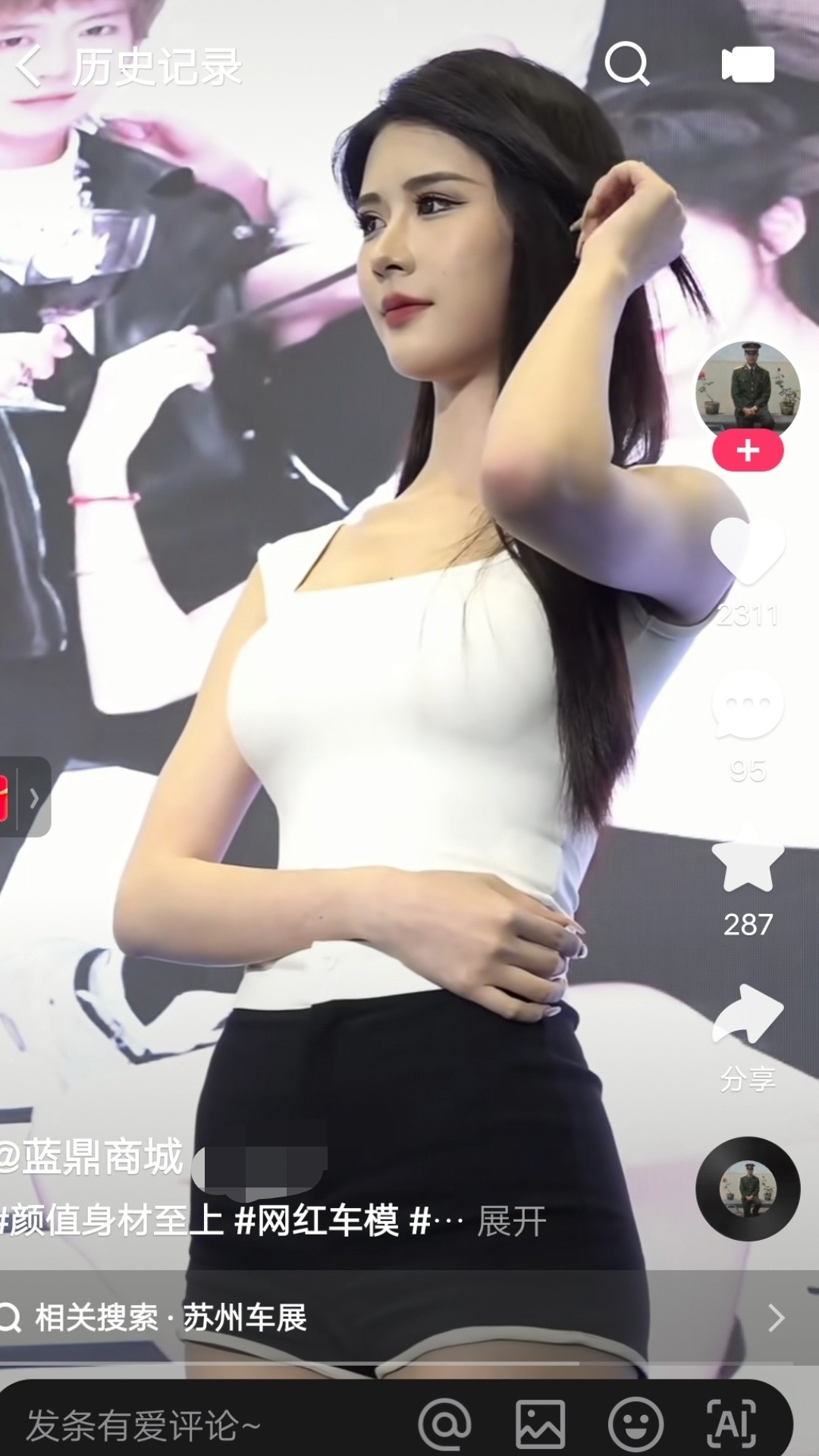Open the #网红车模 hashtag
Viewport: 819px width, 1456px height.
point(317,1222)
